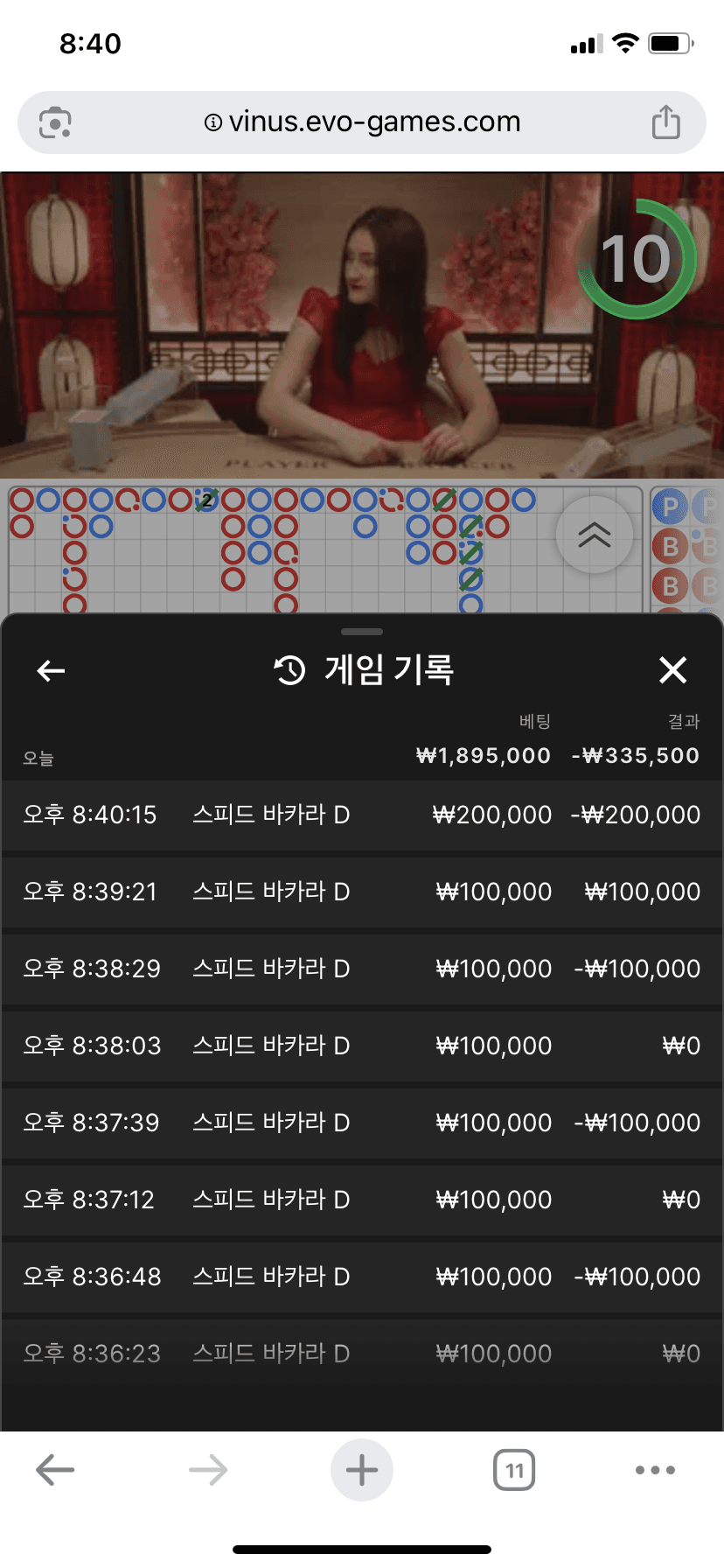Expand the roadmap with double chevron
This screenshot has width=724, height=1568.
(595, 535)
